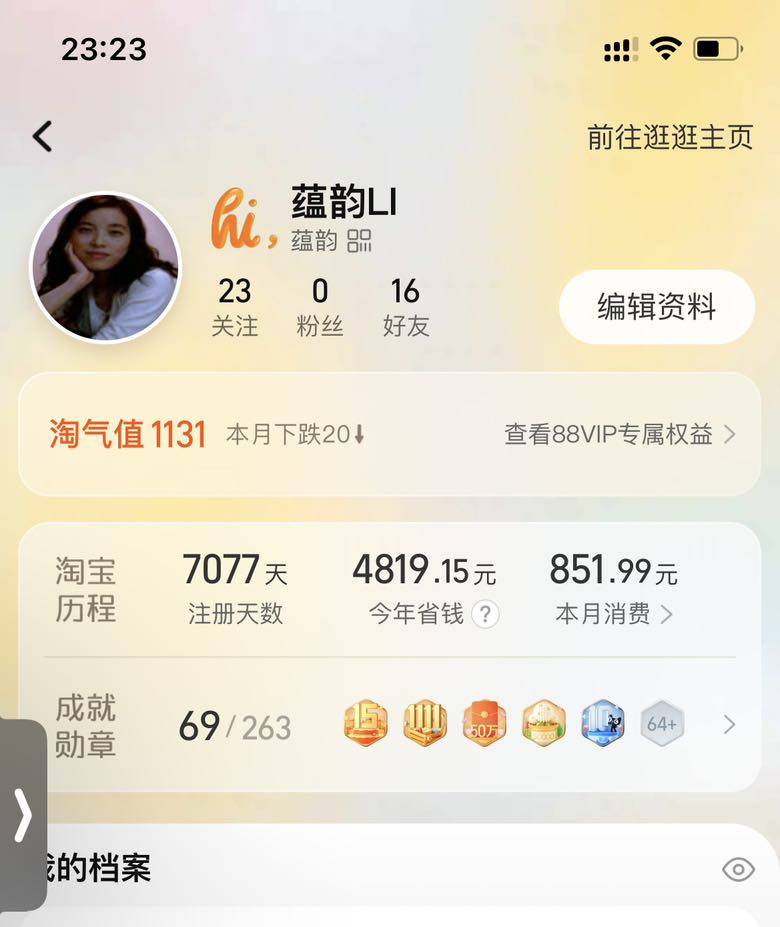780x927 pixels.
Task: Tap 编辑资料 to edit profile
Action: pos(656,307)
